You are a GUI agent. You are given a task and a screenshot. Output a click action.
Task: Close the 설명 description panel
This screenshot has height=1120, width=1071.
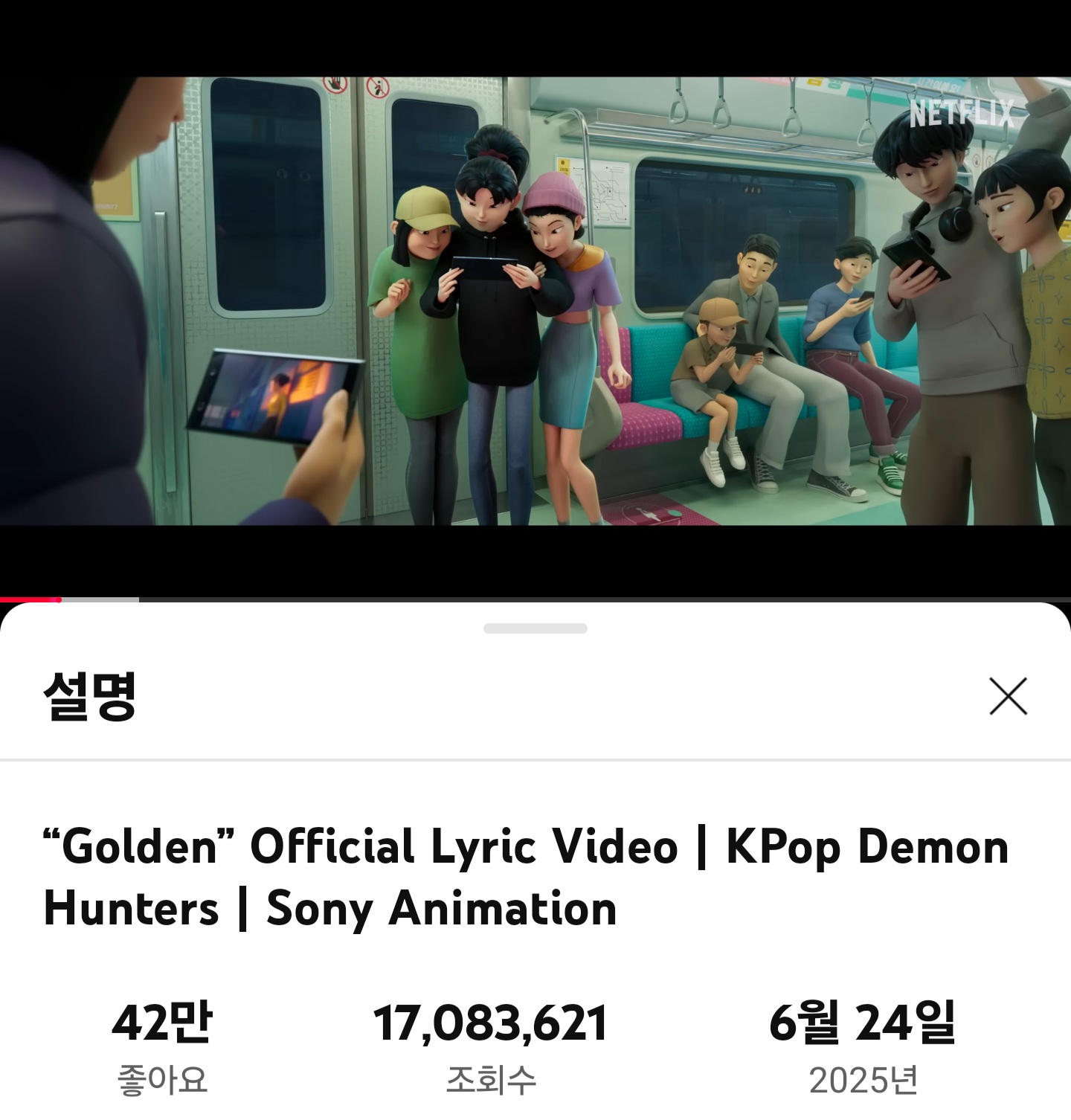(1008, 696)
